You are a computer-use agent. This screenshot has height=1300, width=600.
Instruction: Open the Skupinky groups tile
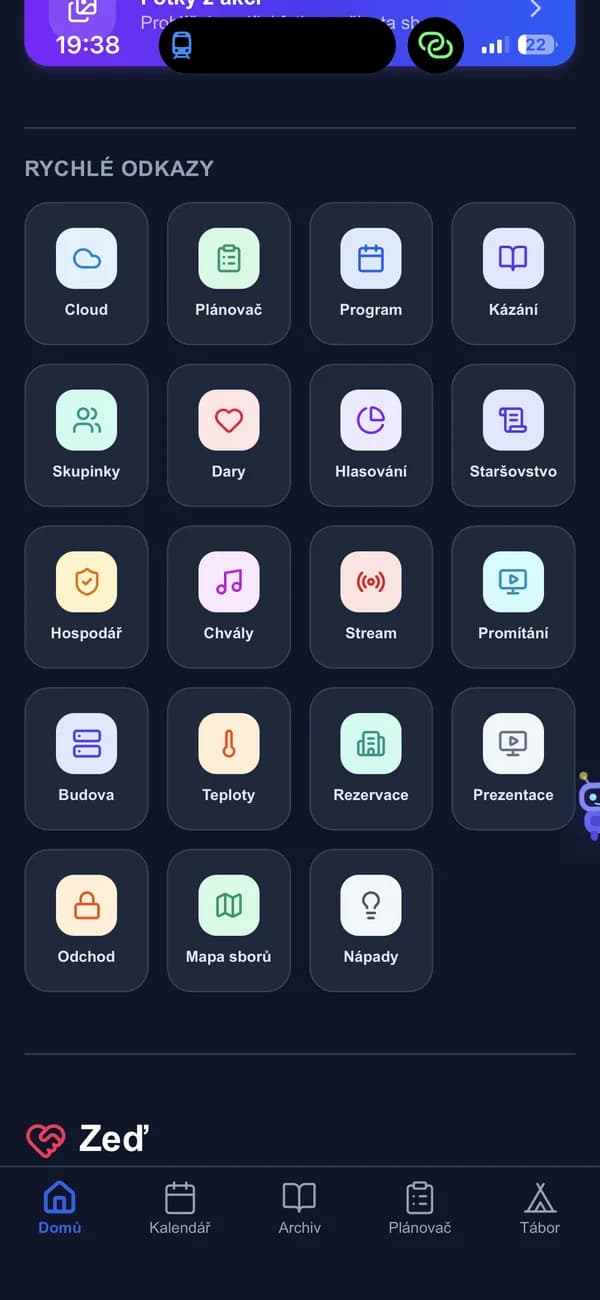pos(86,436)
